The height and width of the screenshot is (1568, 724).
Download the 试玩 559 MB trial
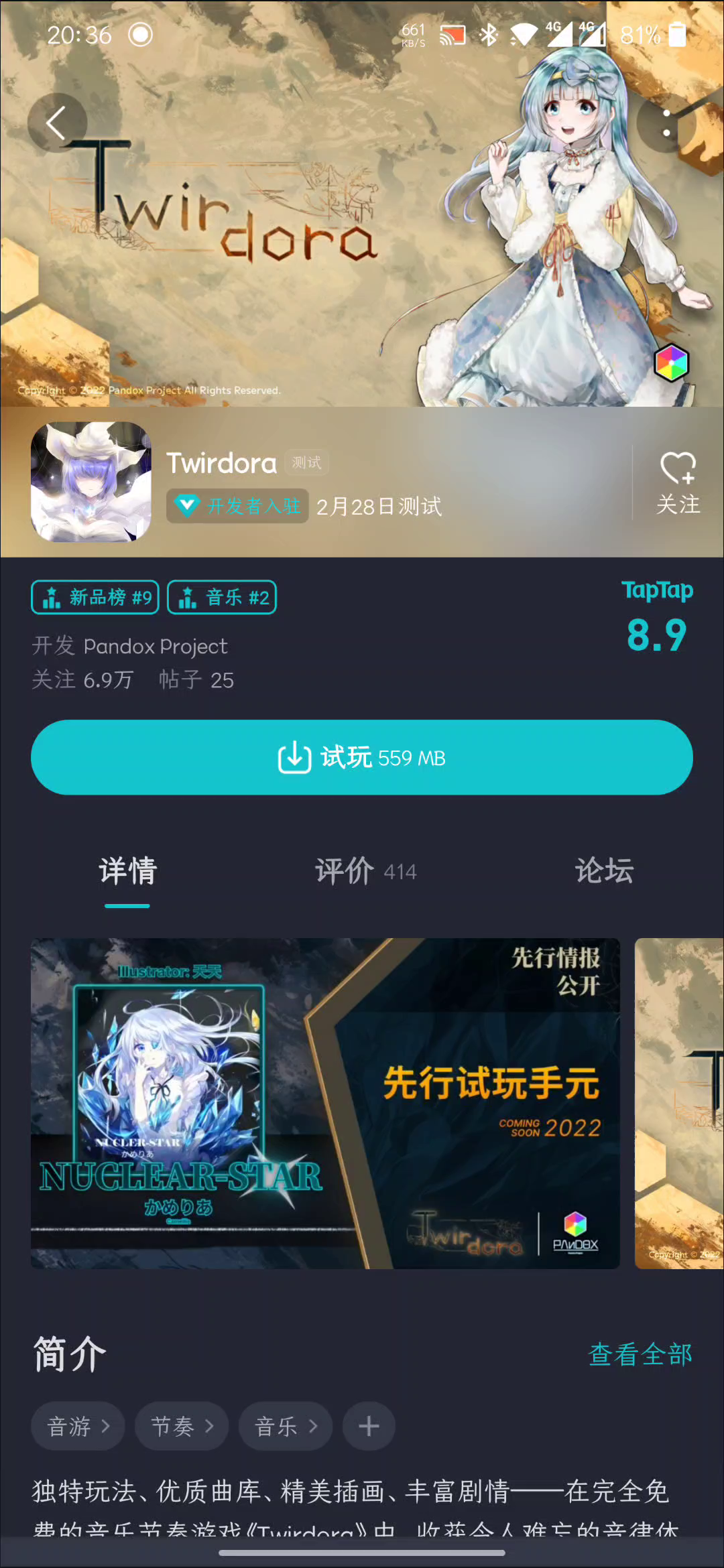click(362, 758)
